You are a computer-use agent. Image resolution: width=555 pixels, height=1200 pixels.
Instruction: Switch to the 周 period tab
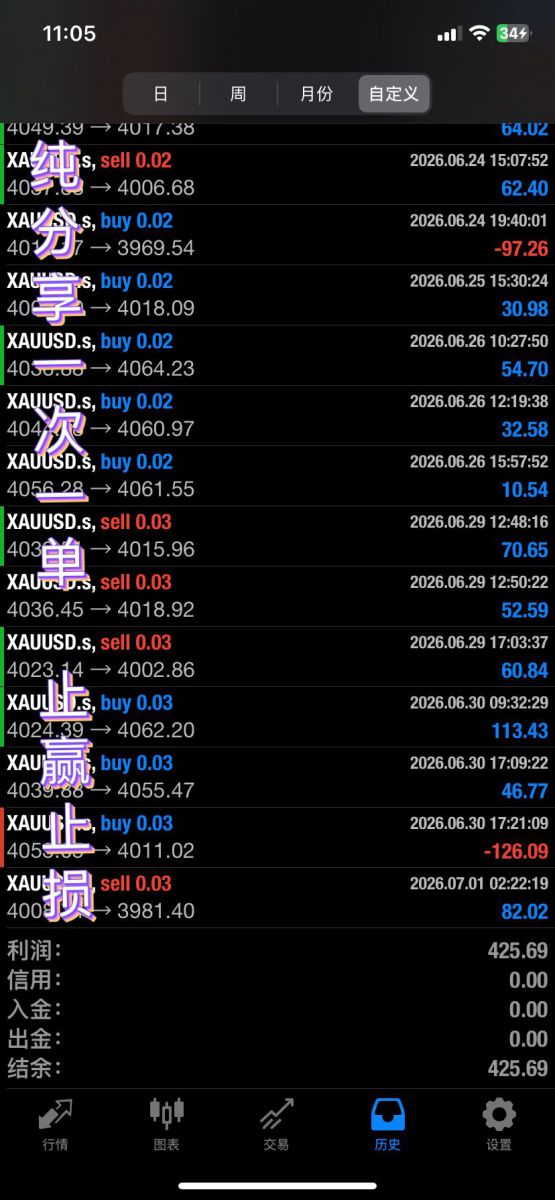tap(238, 94)
